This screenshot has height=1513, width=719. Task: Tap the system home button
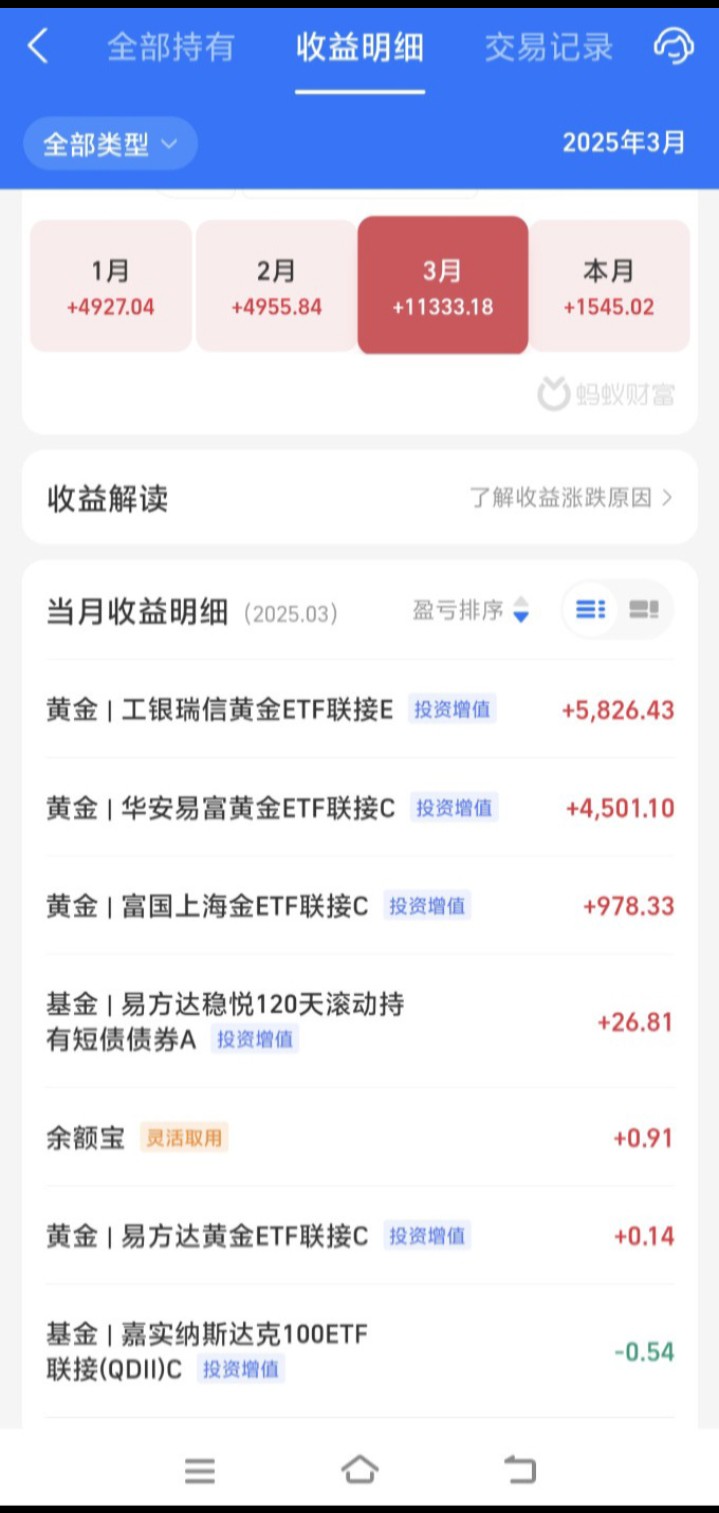360,1469
